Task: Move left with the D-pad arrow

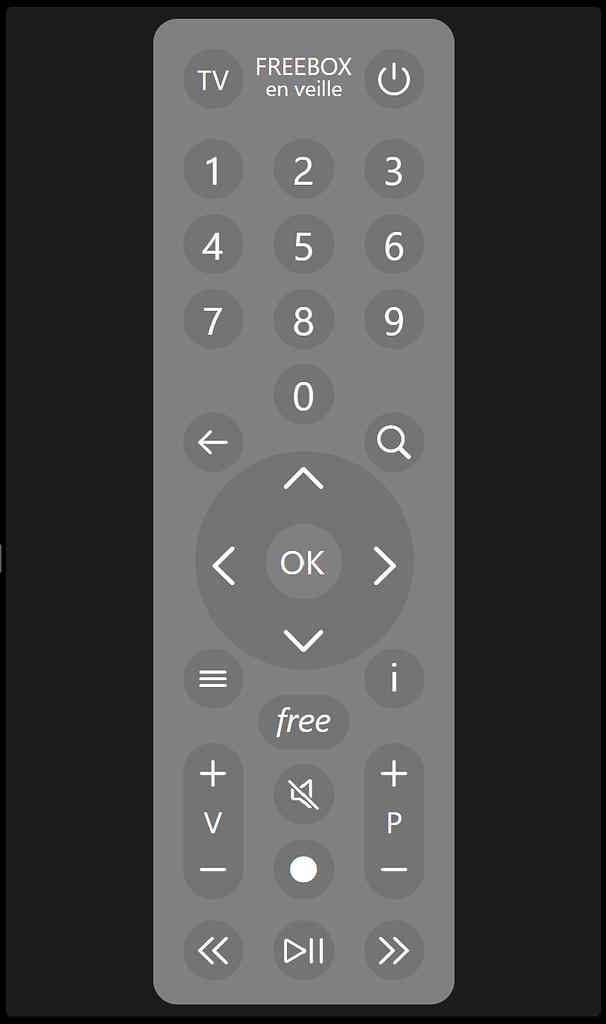Action: [223, 565]
